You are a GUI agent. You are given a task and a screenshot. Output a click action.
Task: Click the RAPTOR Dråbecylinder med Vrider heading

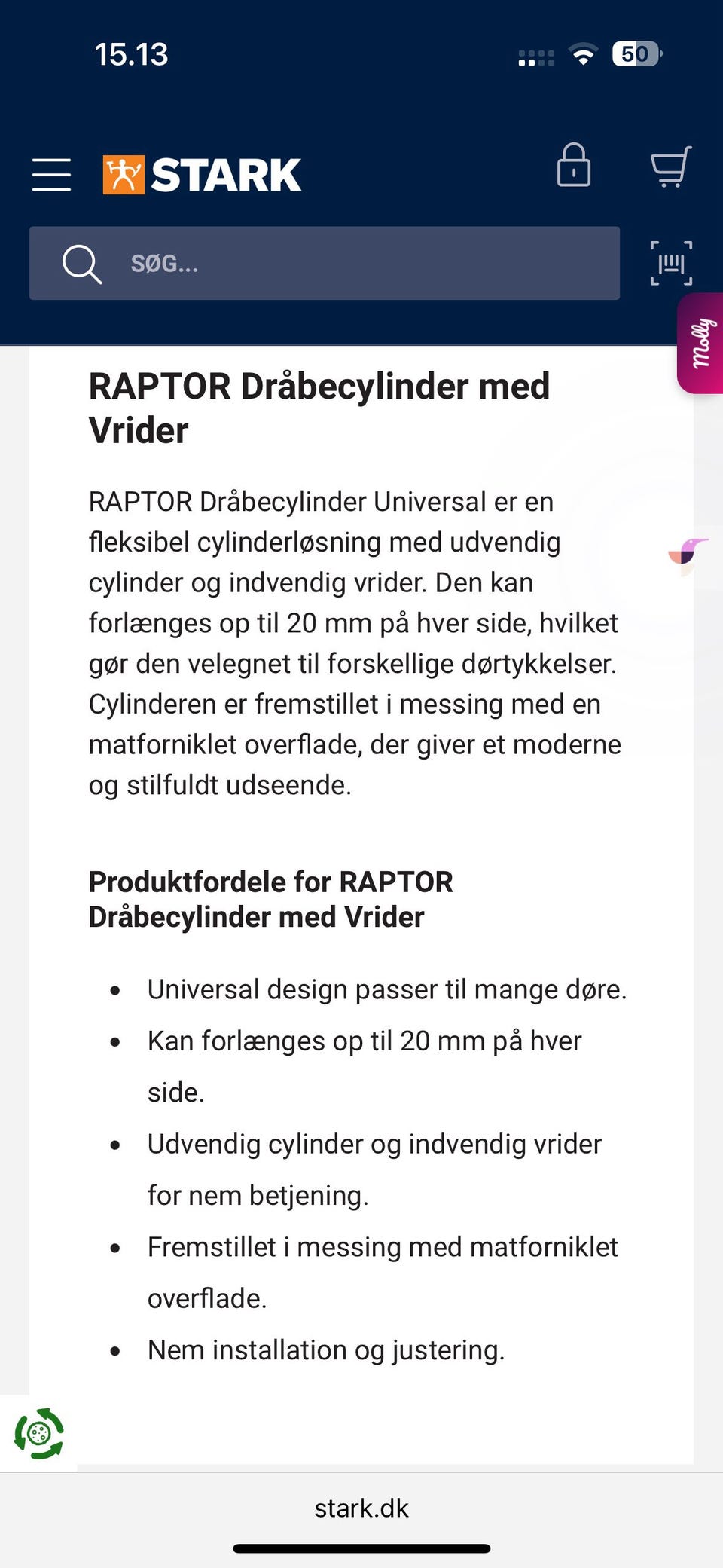click(x=317, y=409)
